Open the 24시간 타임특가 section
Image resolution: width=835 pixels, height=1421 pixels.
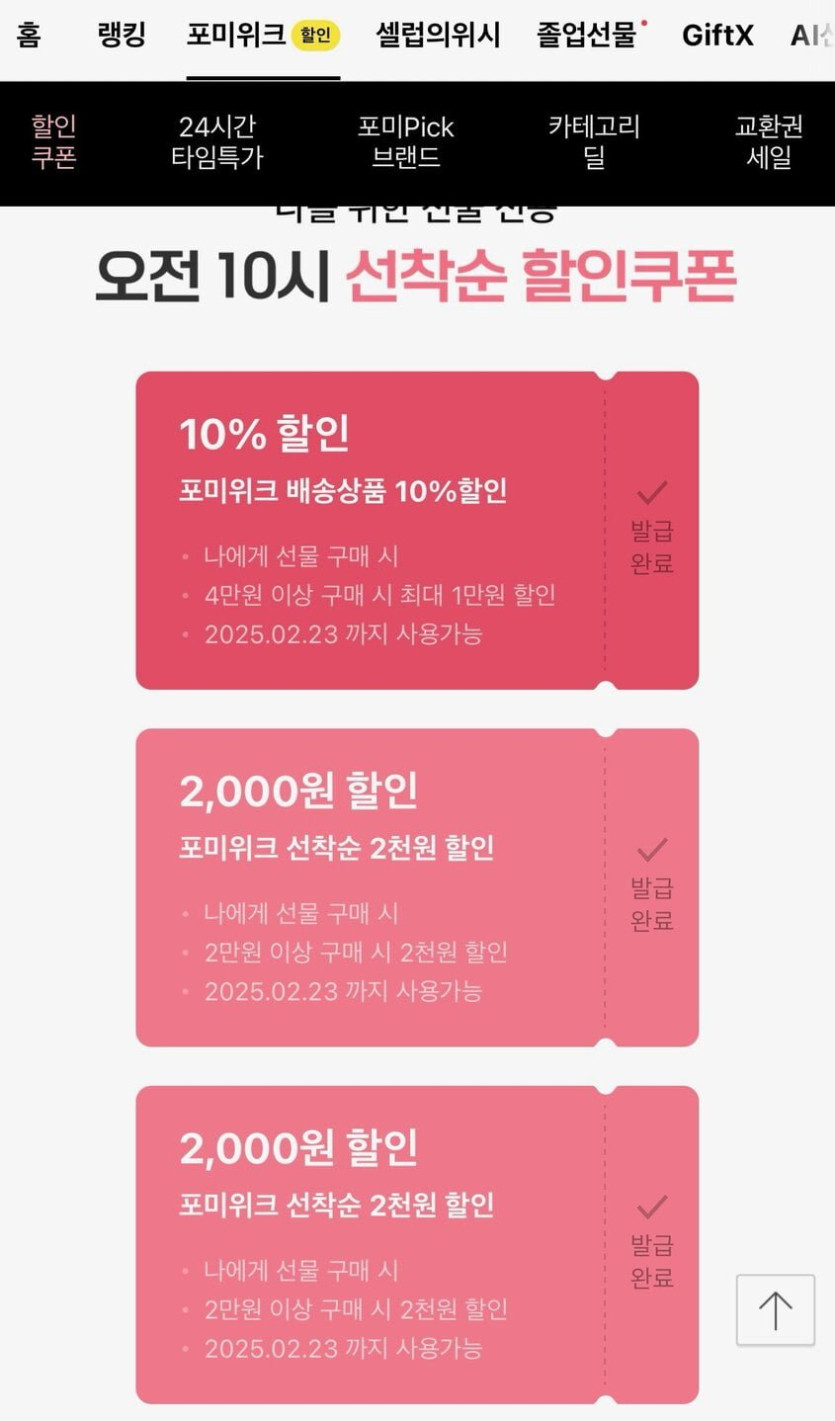[x=217, y=142]
